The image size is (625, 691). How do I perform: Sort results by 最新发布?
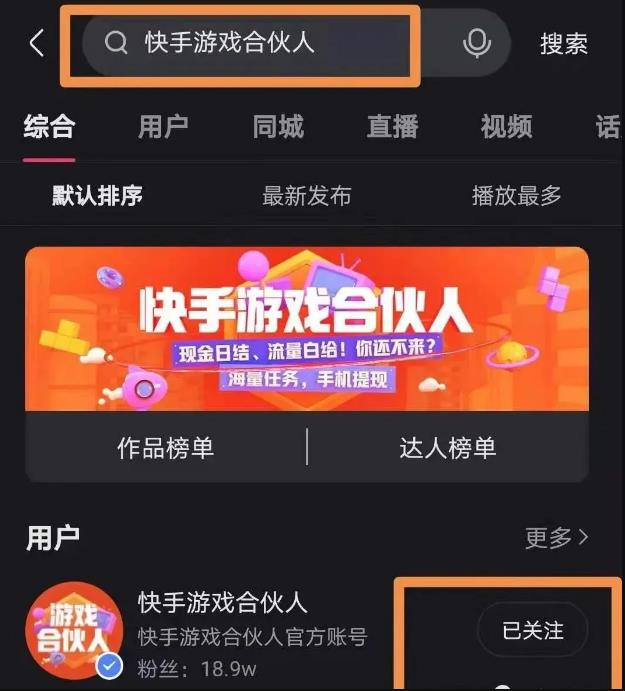[307, 196]
